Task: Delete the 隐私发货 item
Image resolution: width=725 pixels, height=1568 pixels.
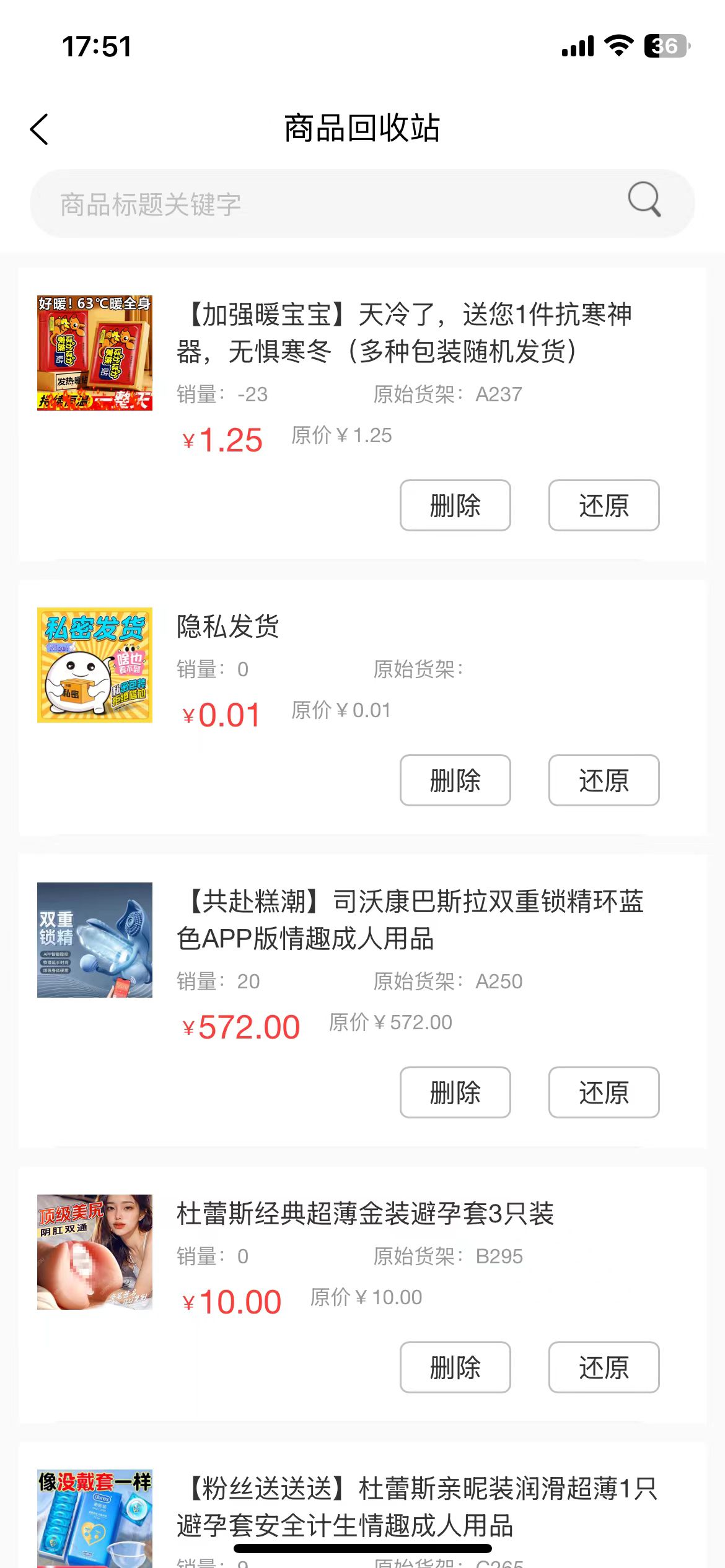Action: [455, 780]
